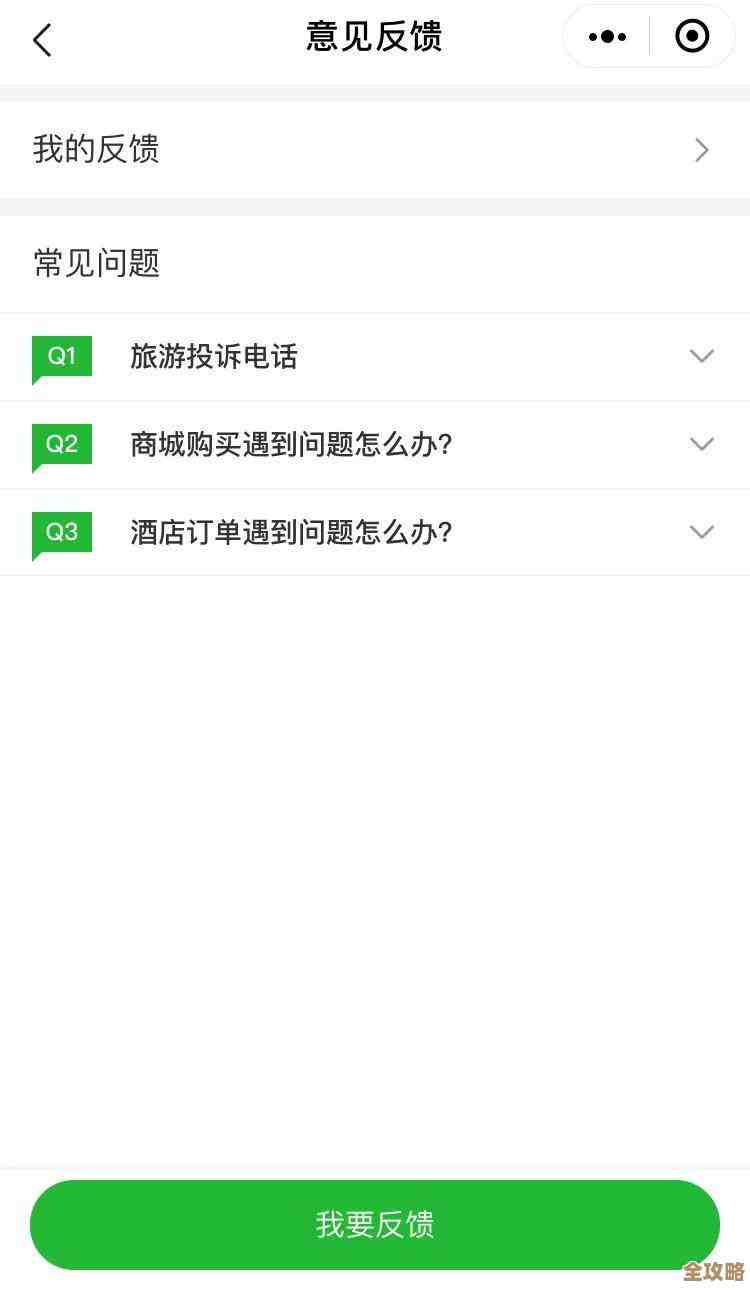The height and width of the screenshot is (1290, 750).
Task: Open 我的反馈 page
Action: click(96, 150)
